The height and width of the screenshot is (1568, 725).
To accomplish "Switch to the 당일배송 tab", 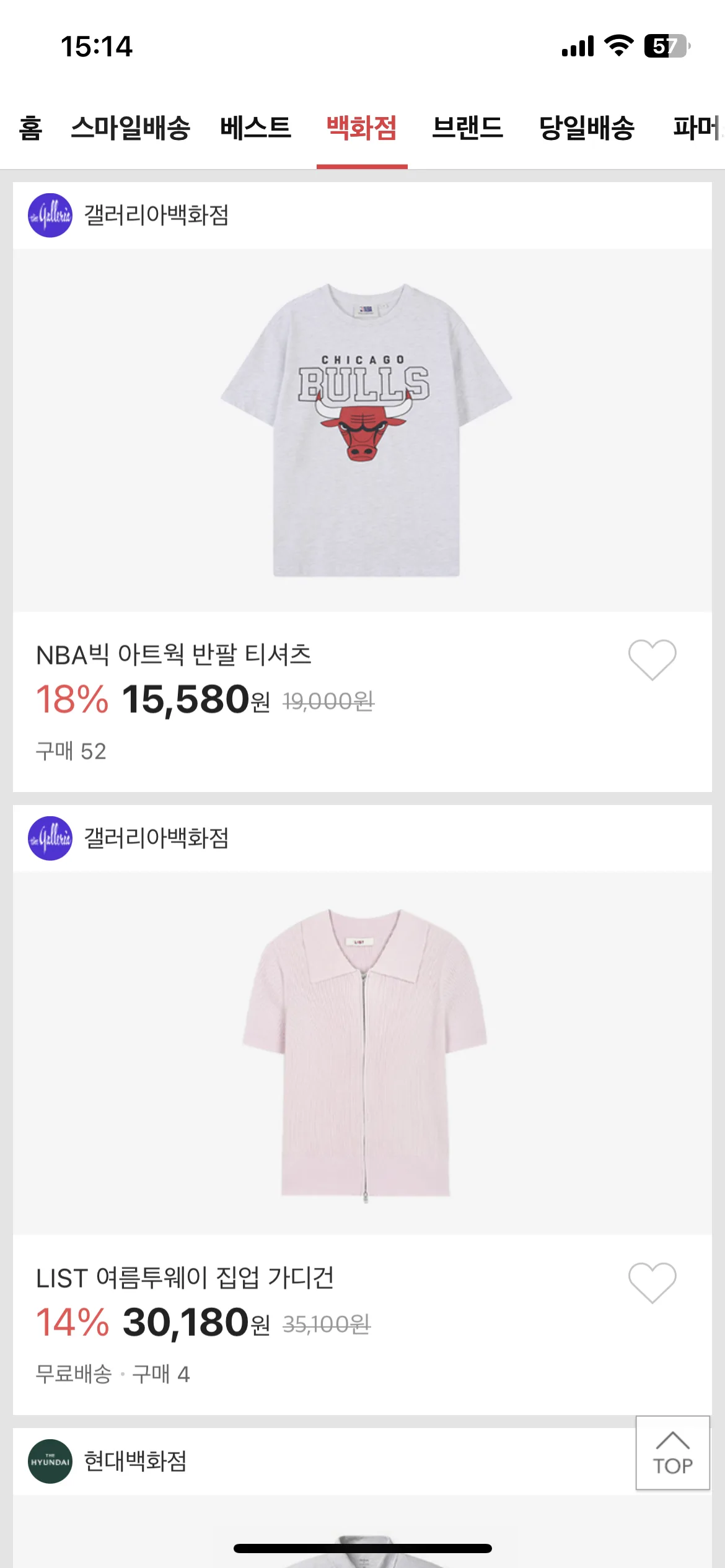I will (586, 128).
